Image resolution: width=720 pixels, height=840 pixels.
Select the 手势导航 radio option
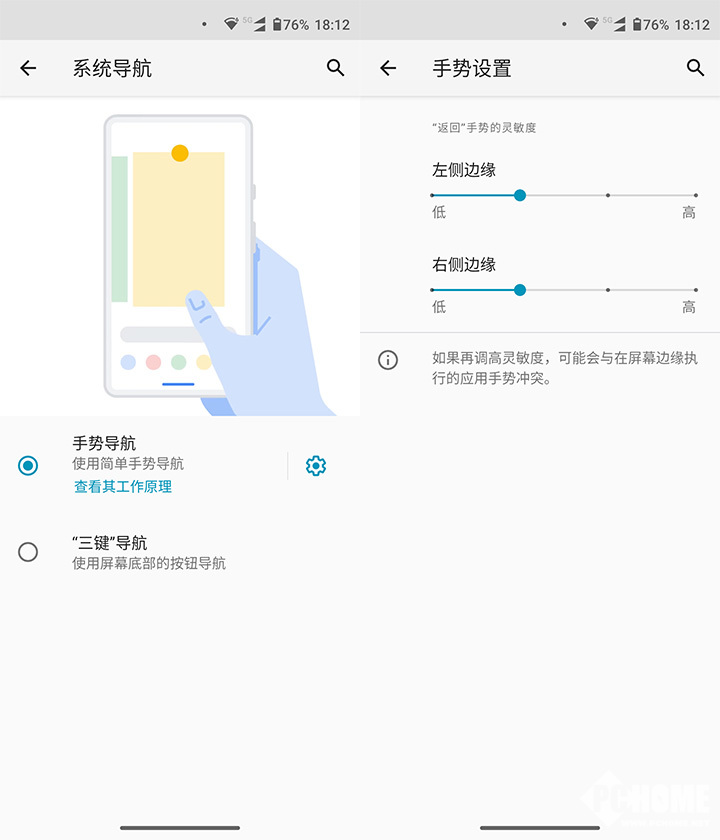(28, 465)
